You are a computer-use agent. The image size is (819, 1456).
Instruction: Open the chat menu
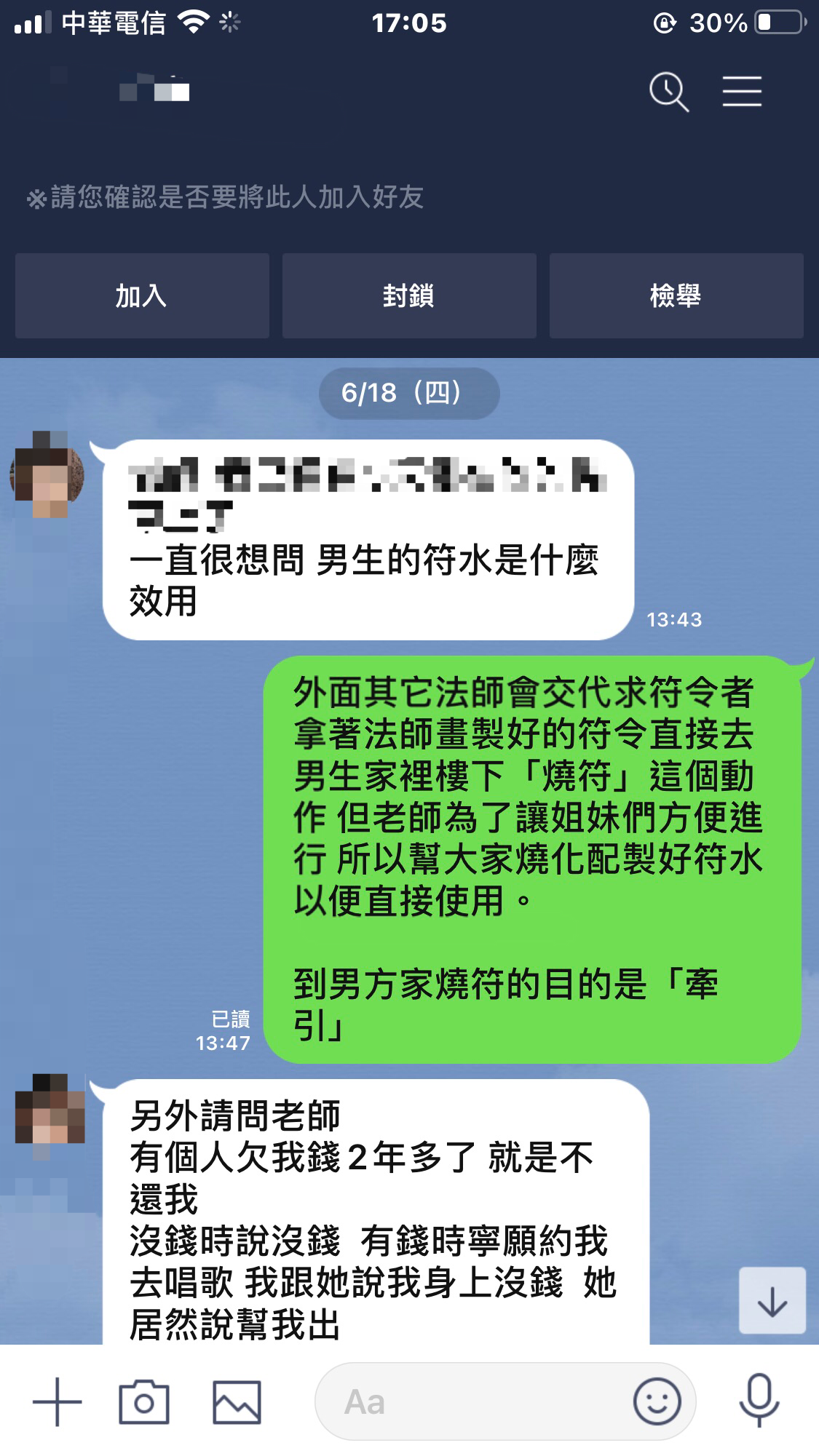(742, 92)
